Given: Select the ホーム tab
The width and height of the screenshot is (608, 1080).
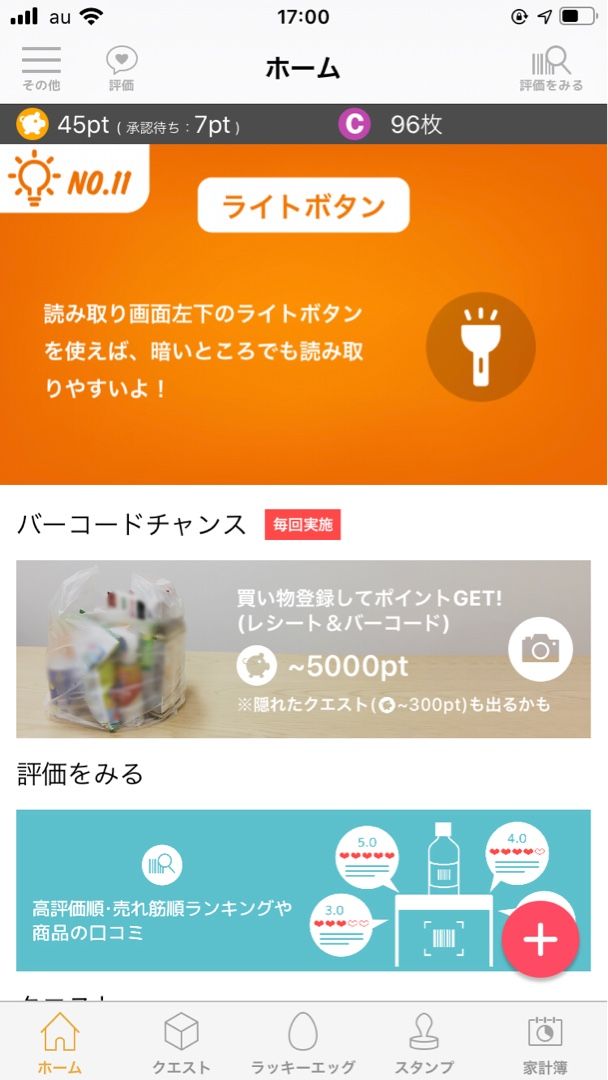Looking at the screenshot, I should [60, 1042].
